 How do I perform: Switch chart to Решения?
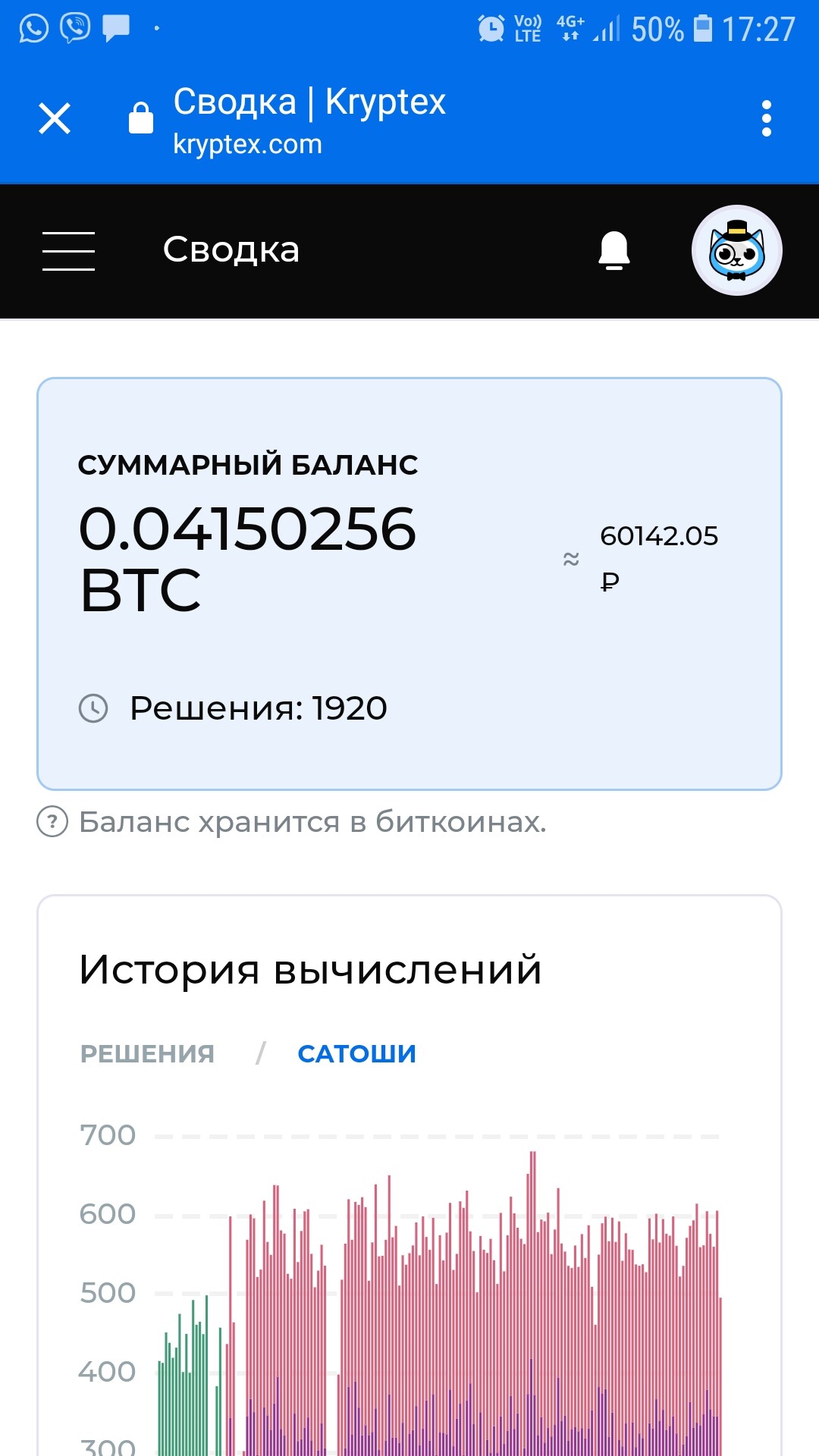147,1053
